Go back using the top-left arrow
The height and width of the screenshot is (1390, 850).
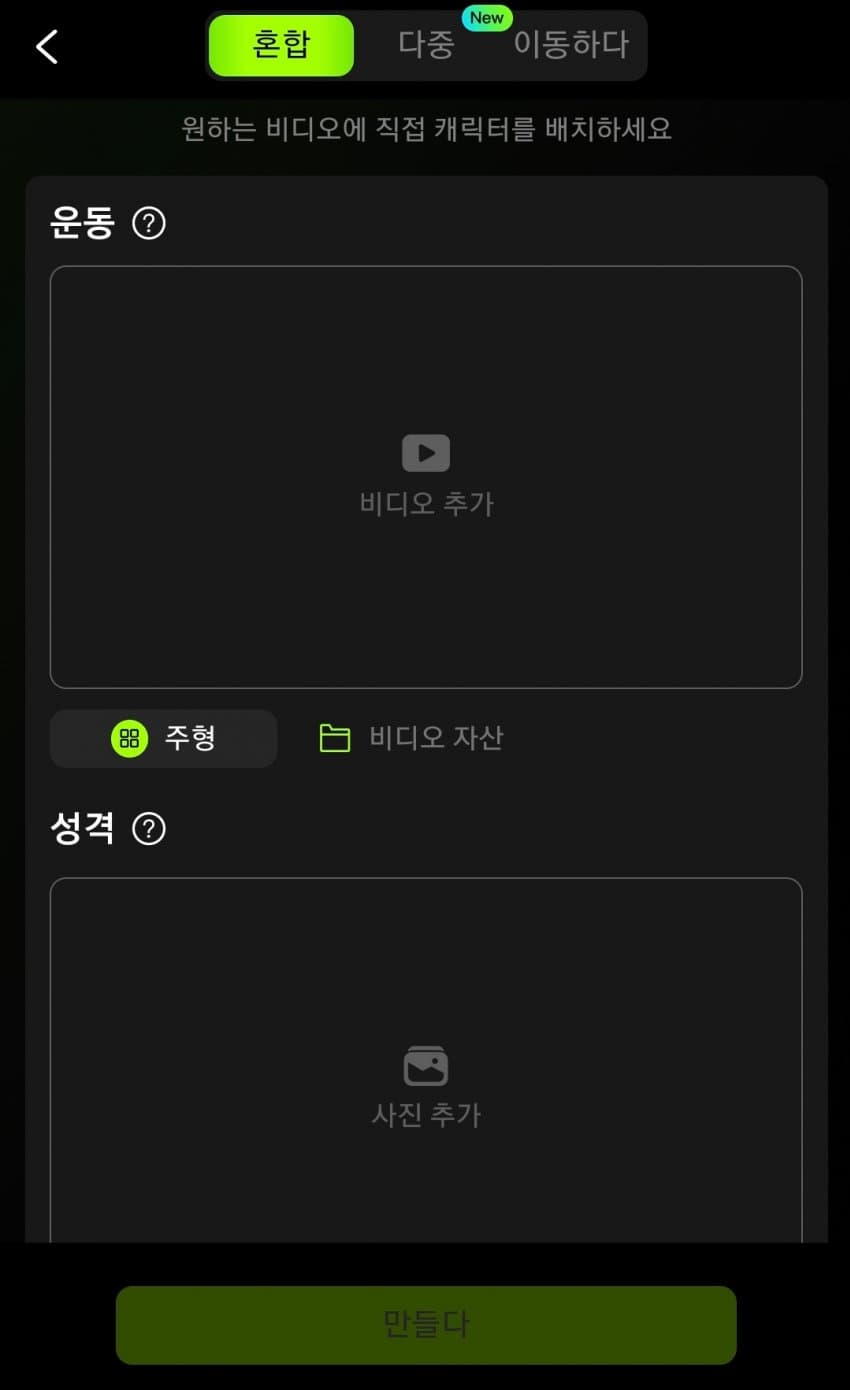coord(47,46)
